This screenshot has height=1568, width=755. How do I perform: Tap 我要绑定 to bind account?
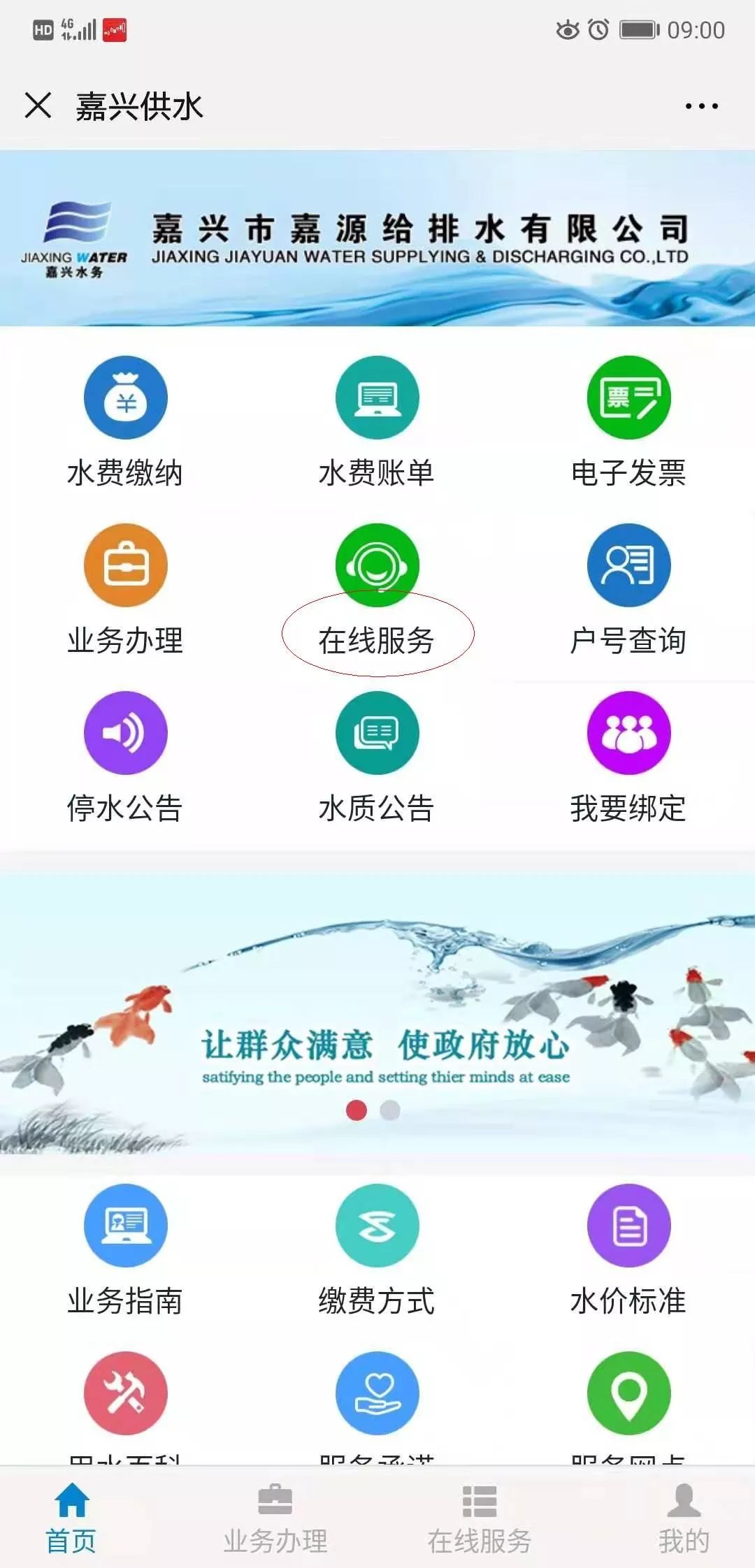pos(628,734)
